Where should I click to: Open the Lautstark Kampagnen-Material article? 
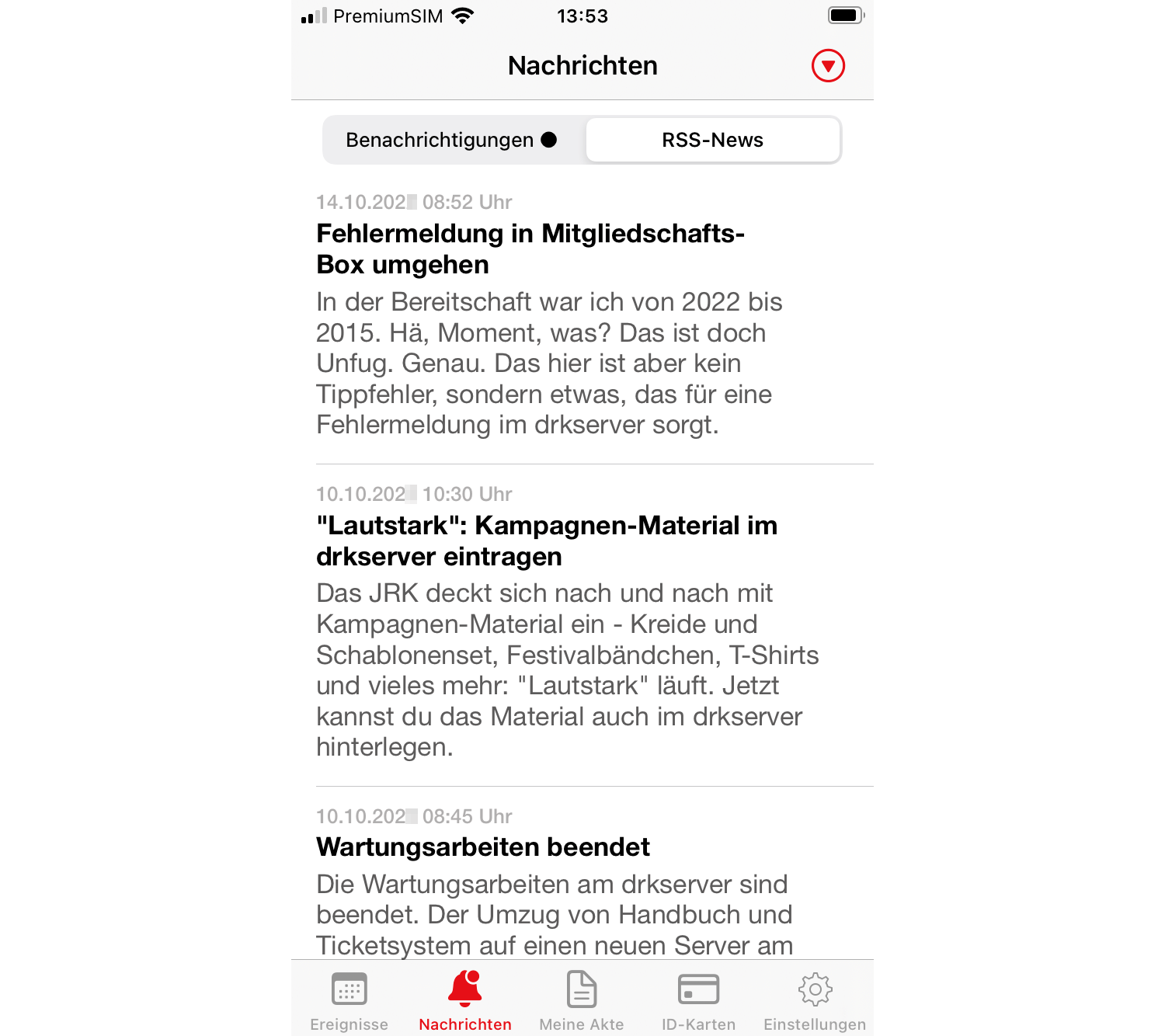tap(546, 541)
